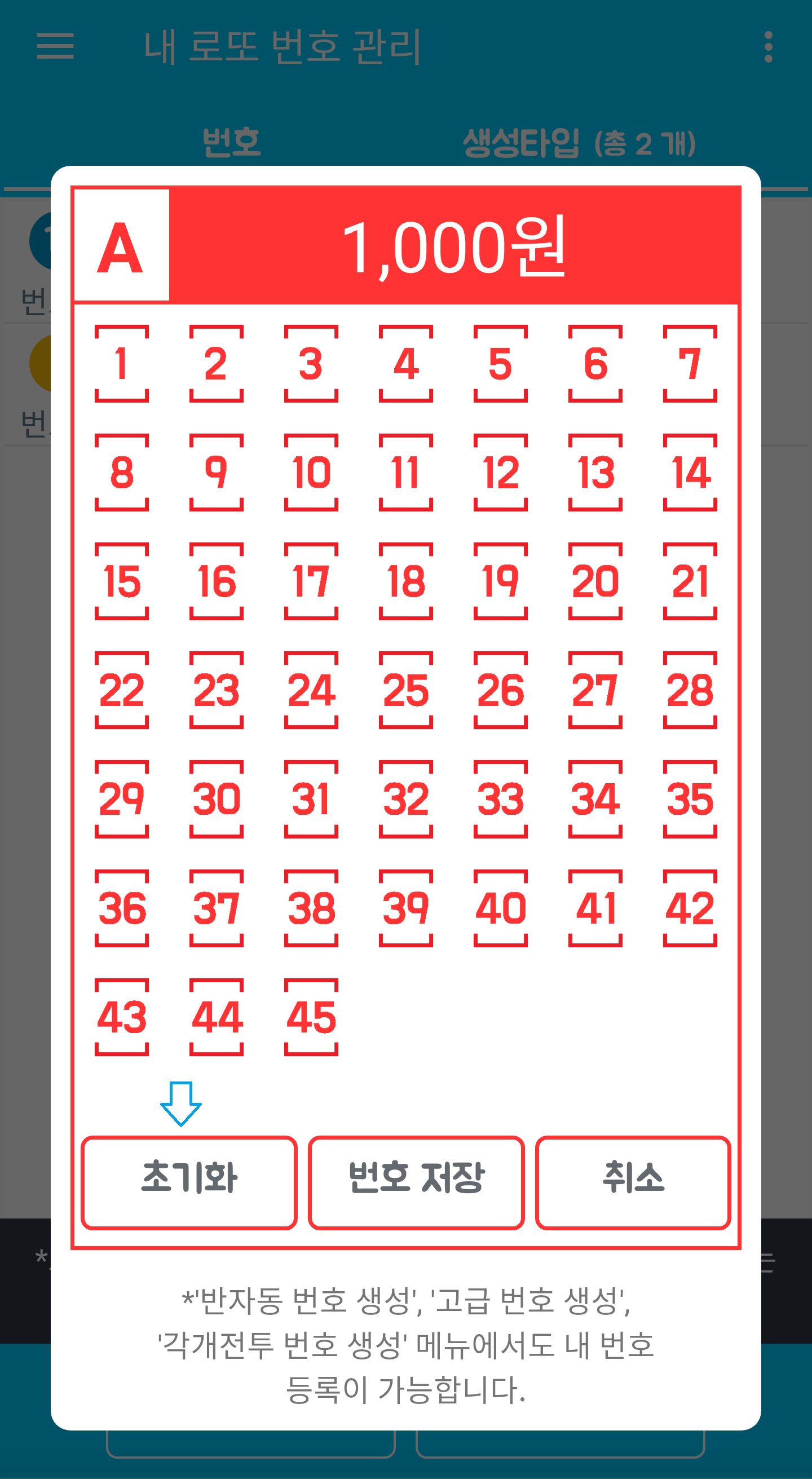Select lotto number 30

(217, 799)
